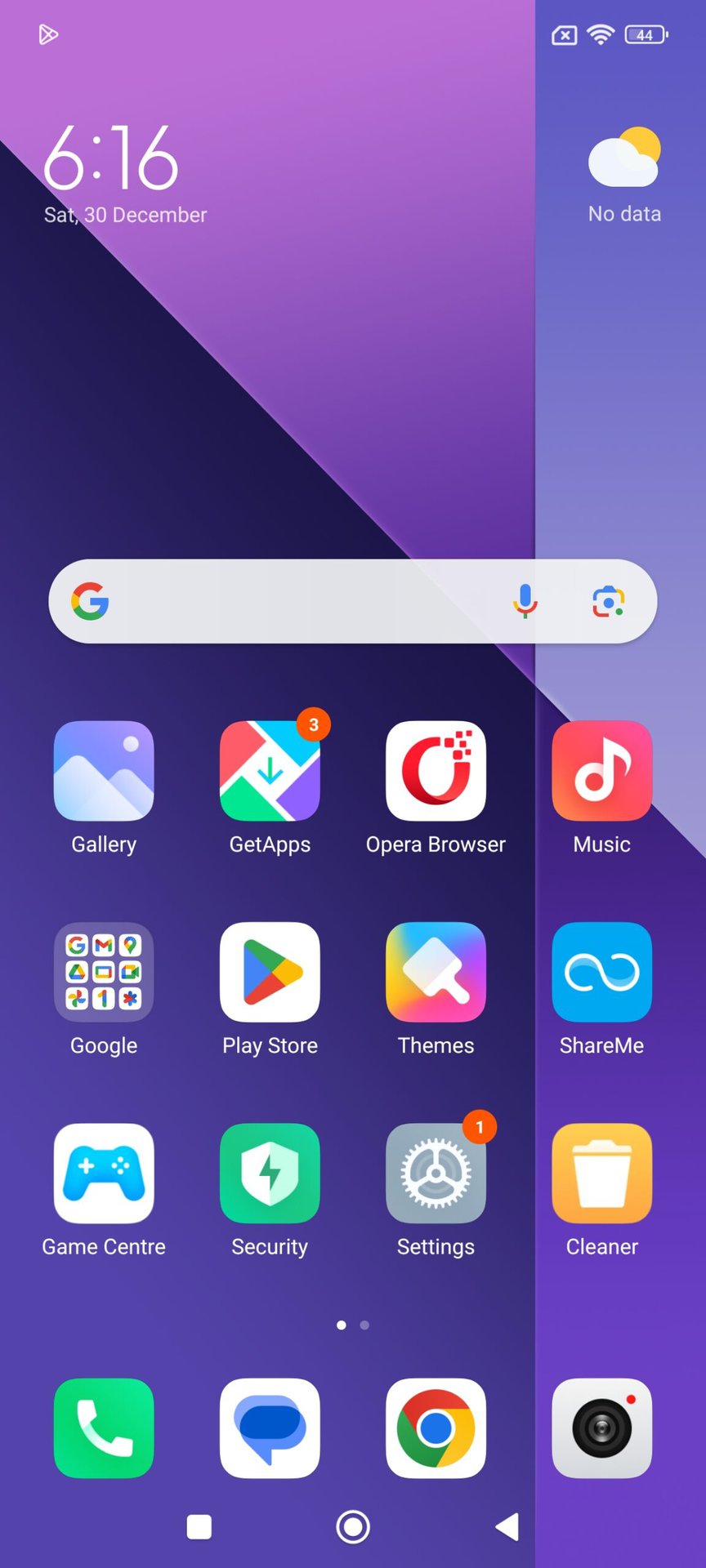The width and height of the screenshot is (706, 1568).
Task: Launch the Themes app
Action: tap(436, 972)
